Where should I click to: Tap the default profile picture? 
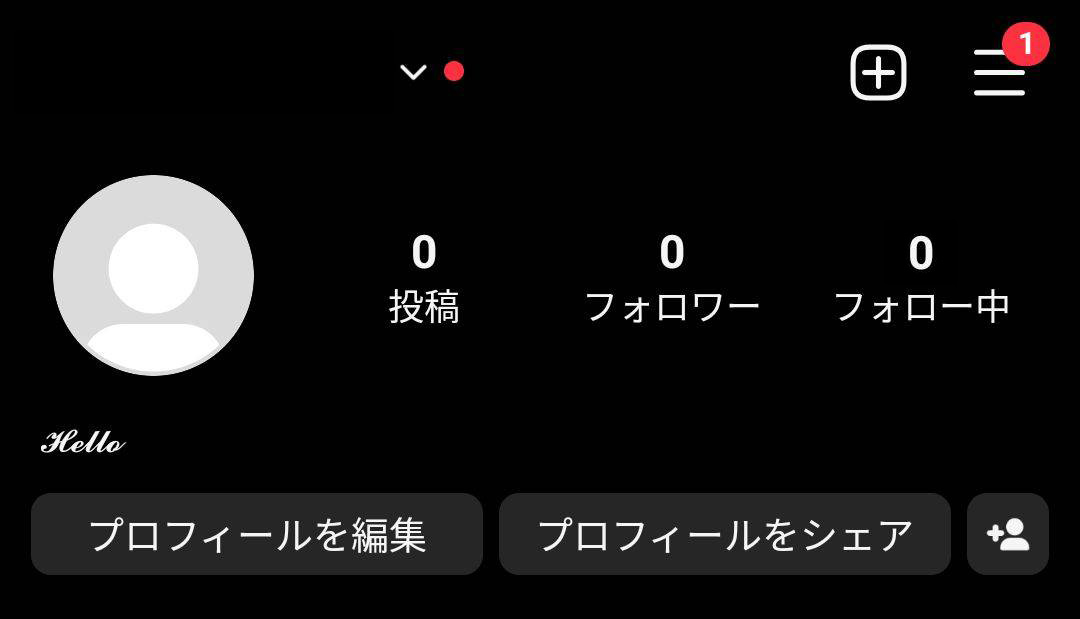tap(153, 275)
